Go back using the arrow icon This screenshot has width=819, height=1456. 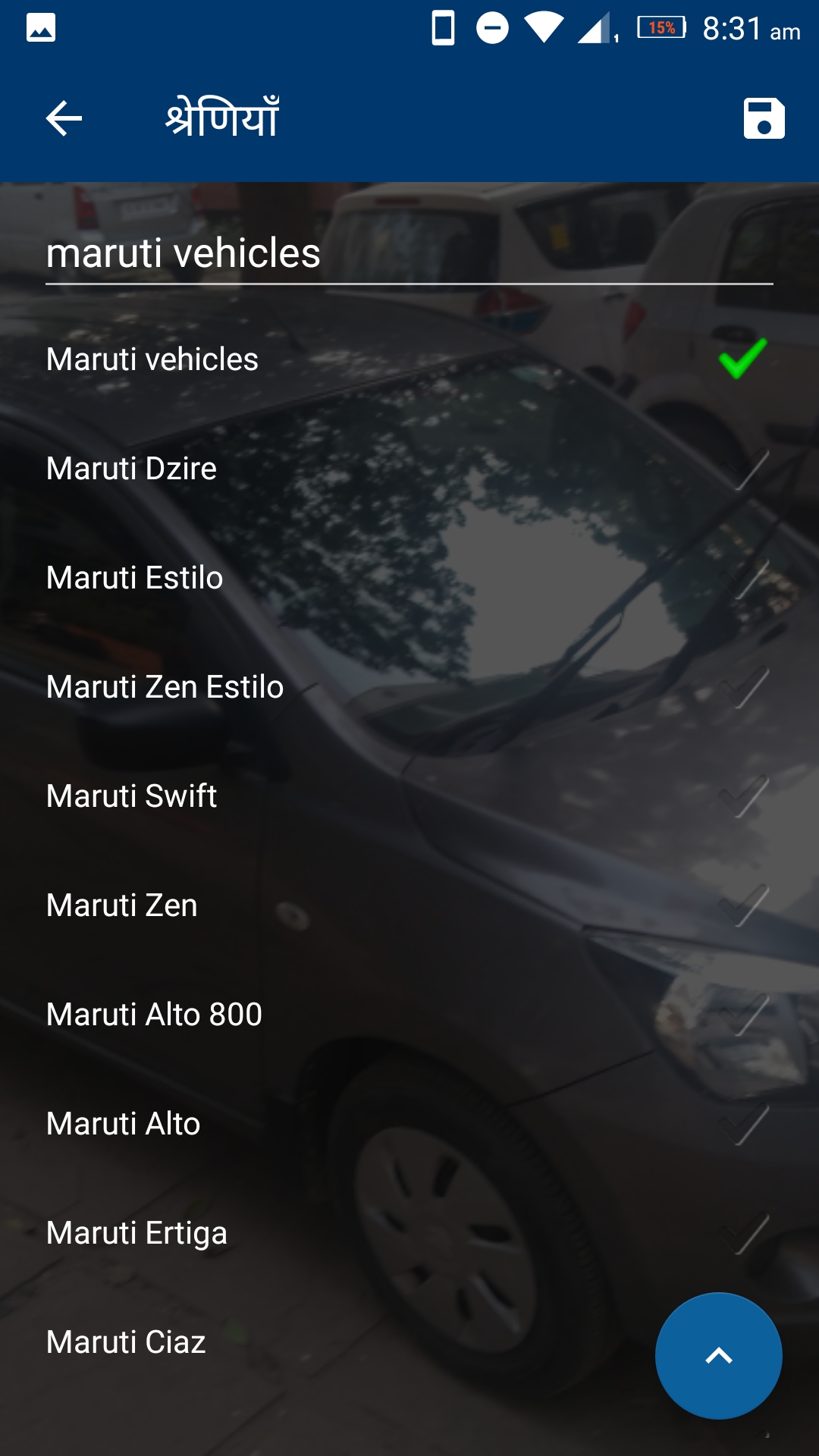(x=64, y=118)
